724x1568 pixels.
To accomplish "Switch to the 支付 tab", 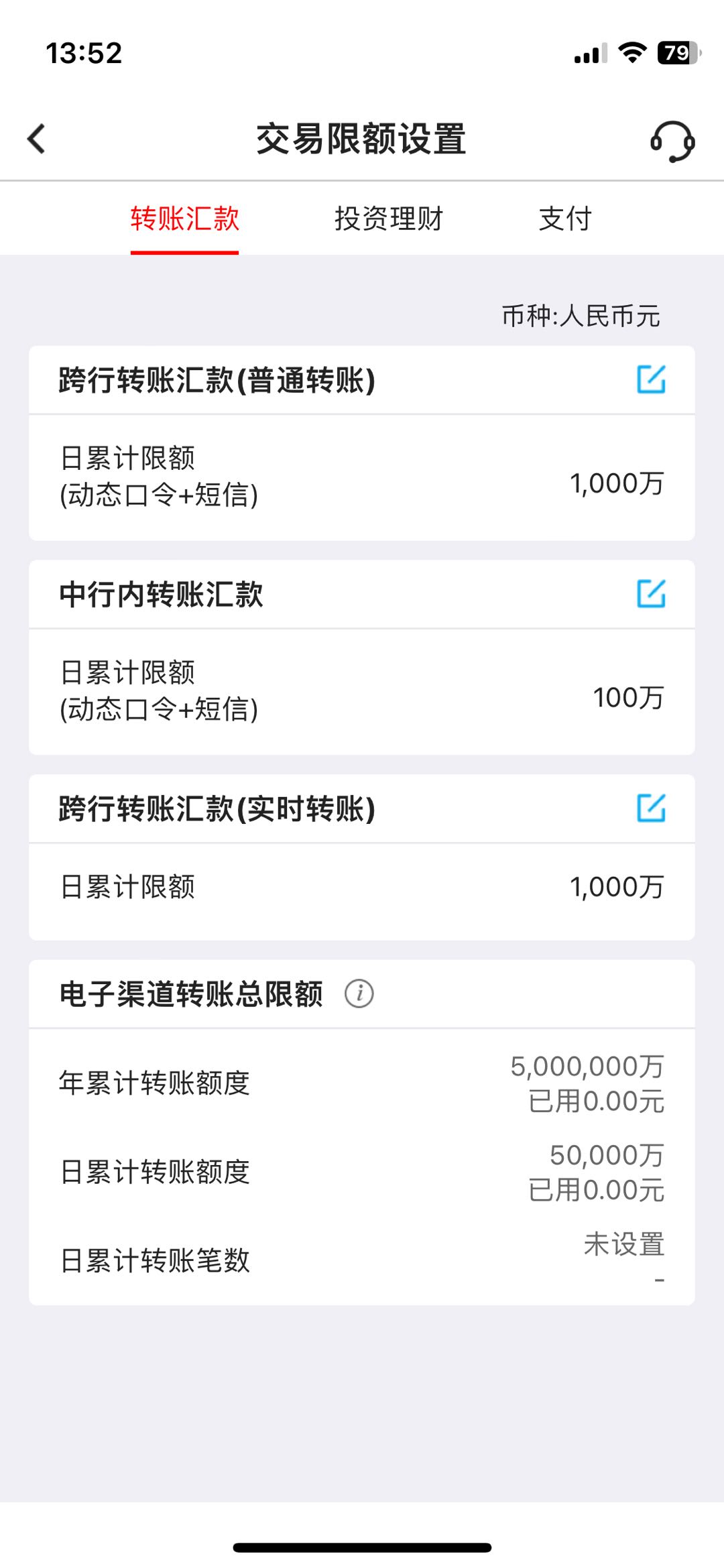I will pos(565,219).
